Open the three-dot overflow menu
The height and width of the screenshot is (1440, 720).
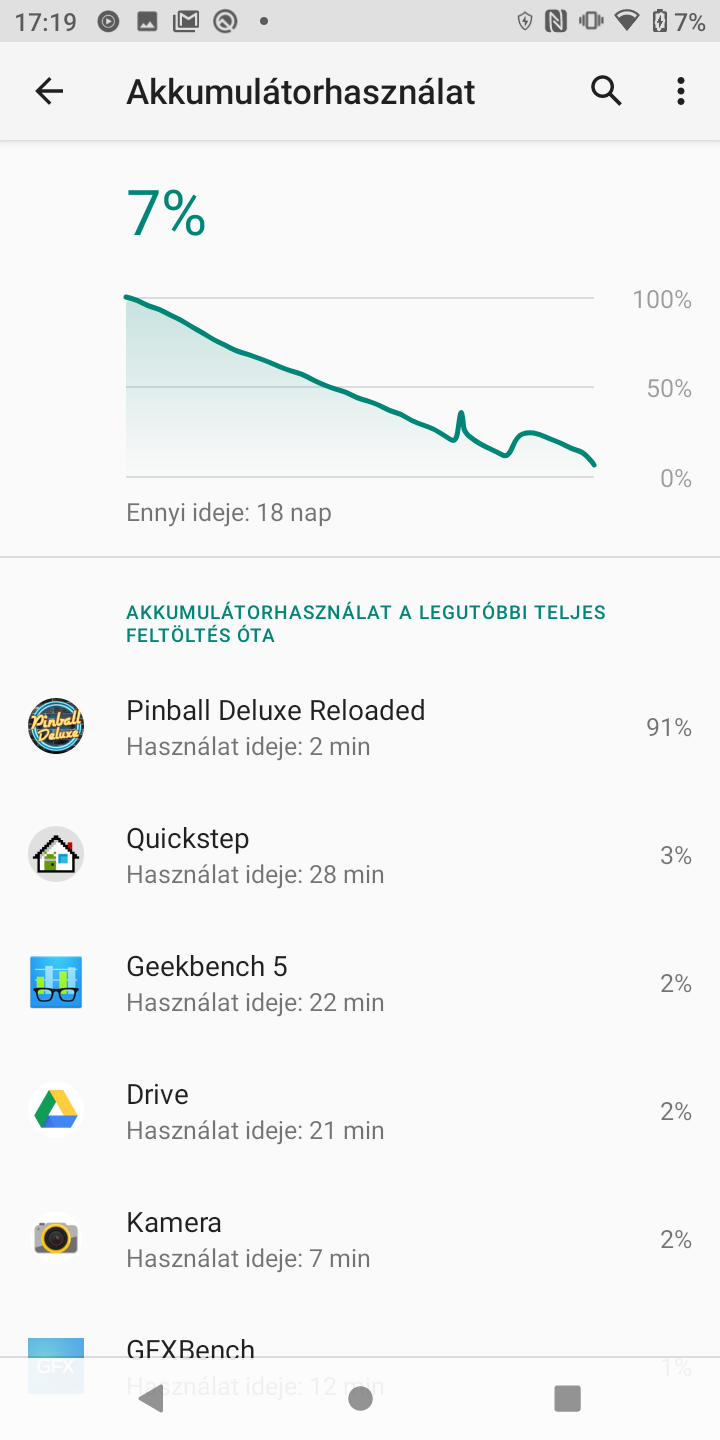tap(681, 91)
